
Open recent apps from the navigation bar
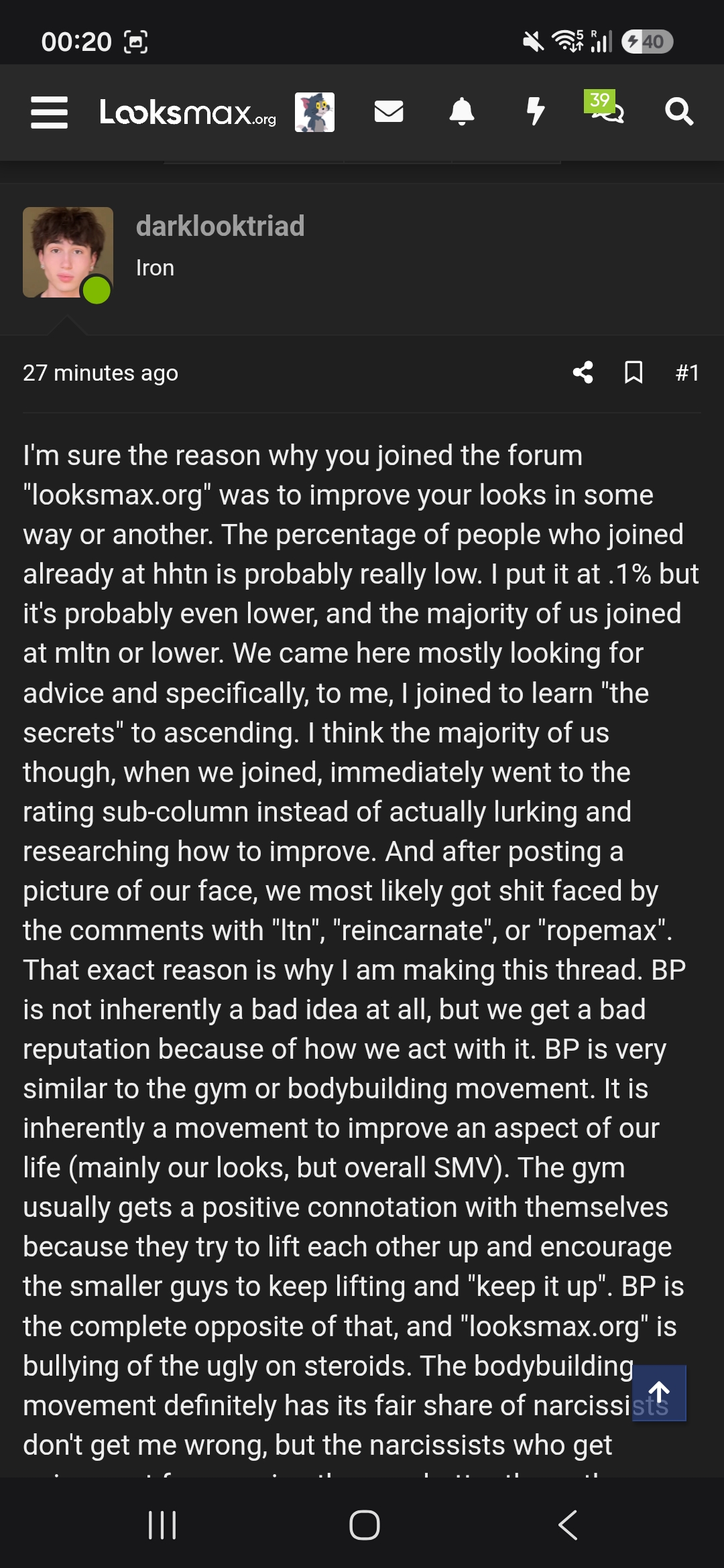pyautogui.click(x=162, y=1525)
